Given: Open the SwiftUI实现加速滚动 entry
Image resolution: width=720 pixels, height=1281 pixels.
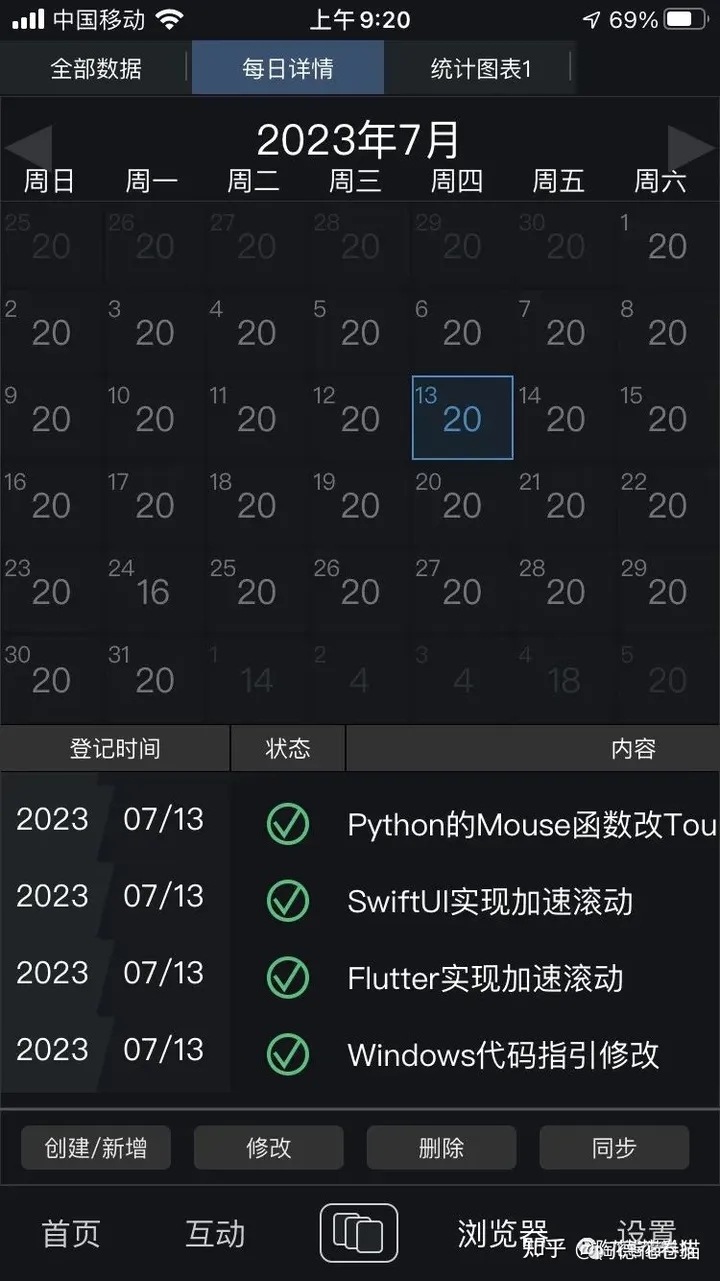Looking at the screenshot, I should click(x=490, y=902).
